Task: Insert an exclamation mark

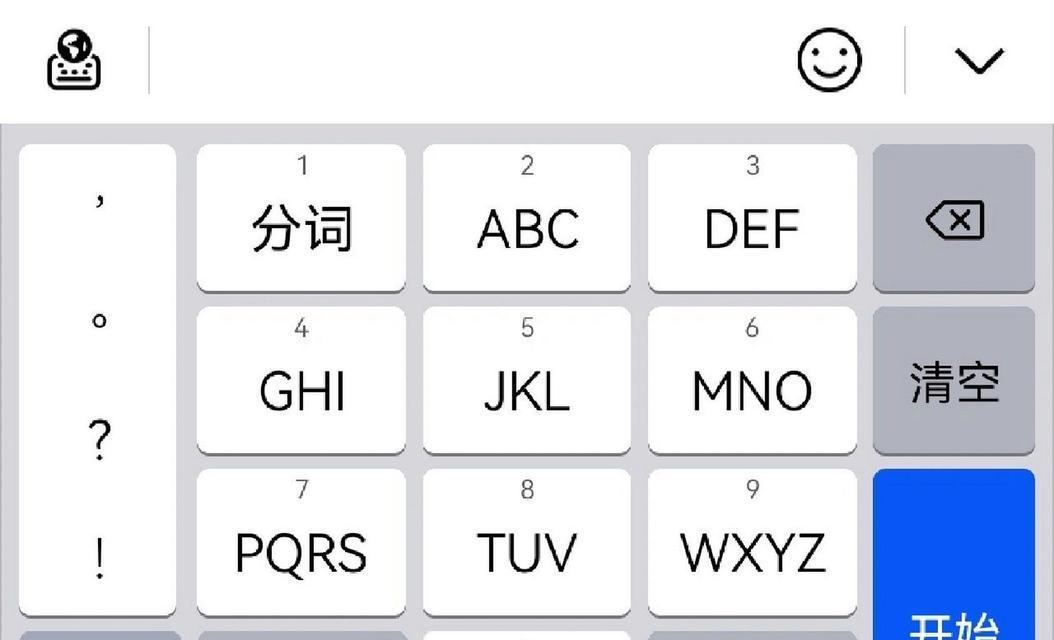Action: (x=98, y=559)
